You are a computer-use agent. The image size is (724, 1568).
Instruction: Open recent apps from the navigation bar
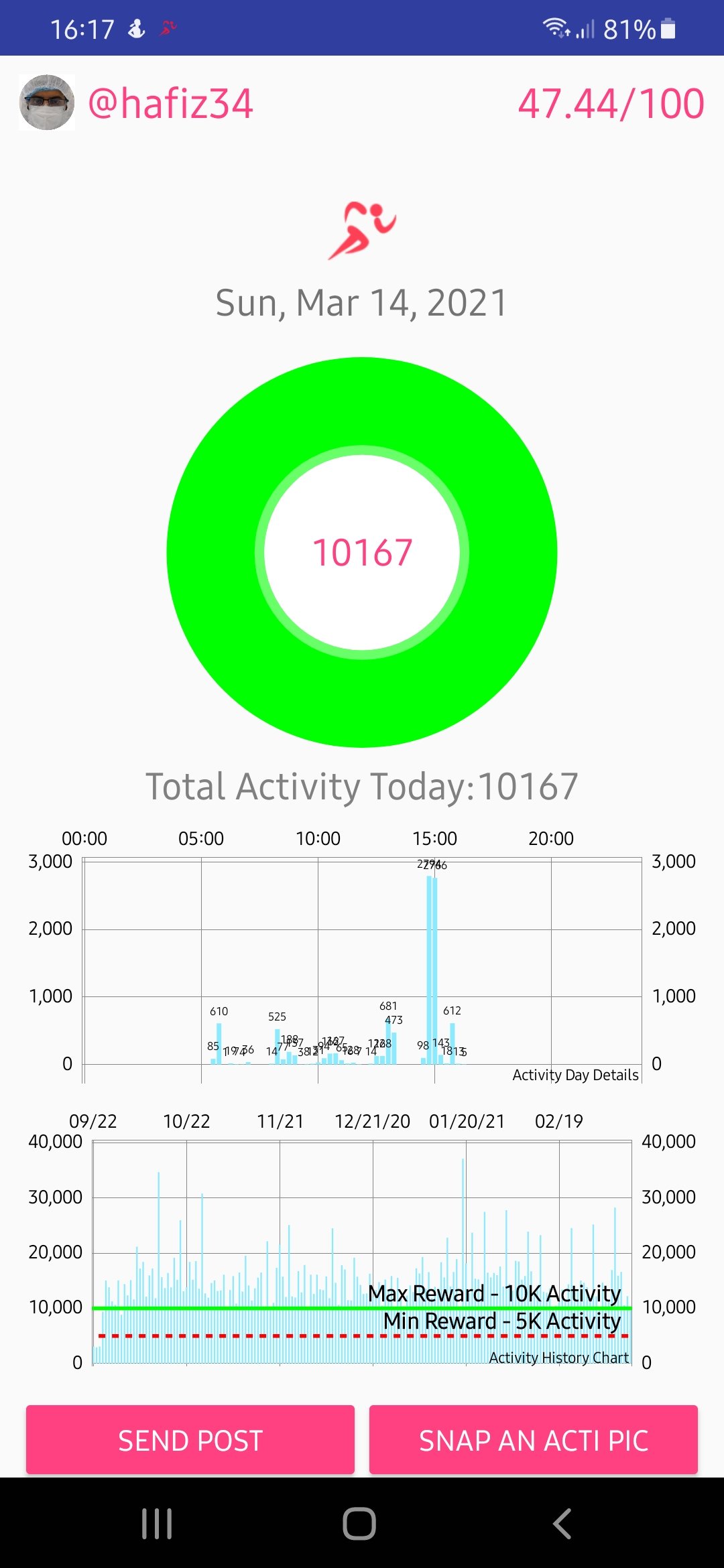click(x=157, y=1523)
